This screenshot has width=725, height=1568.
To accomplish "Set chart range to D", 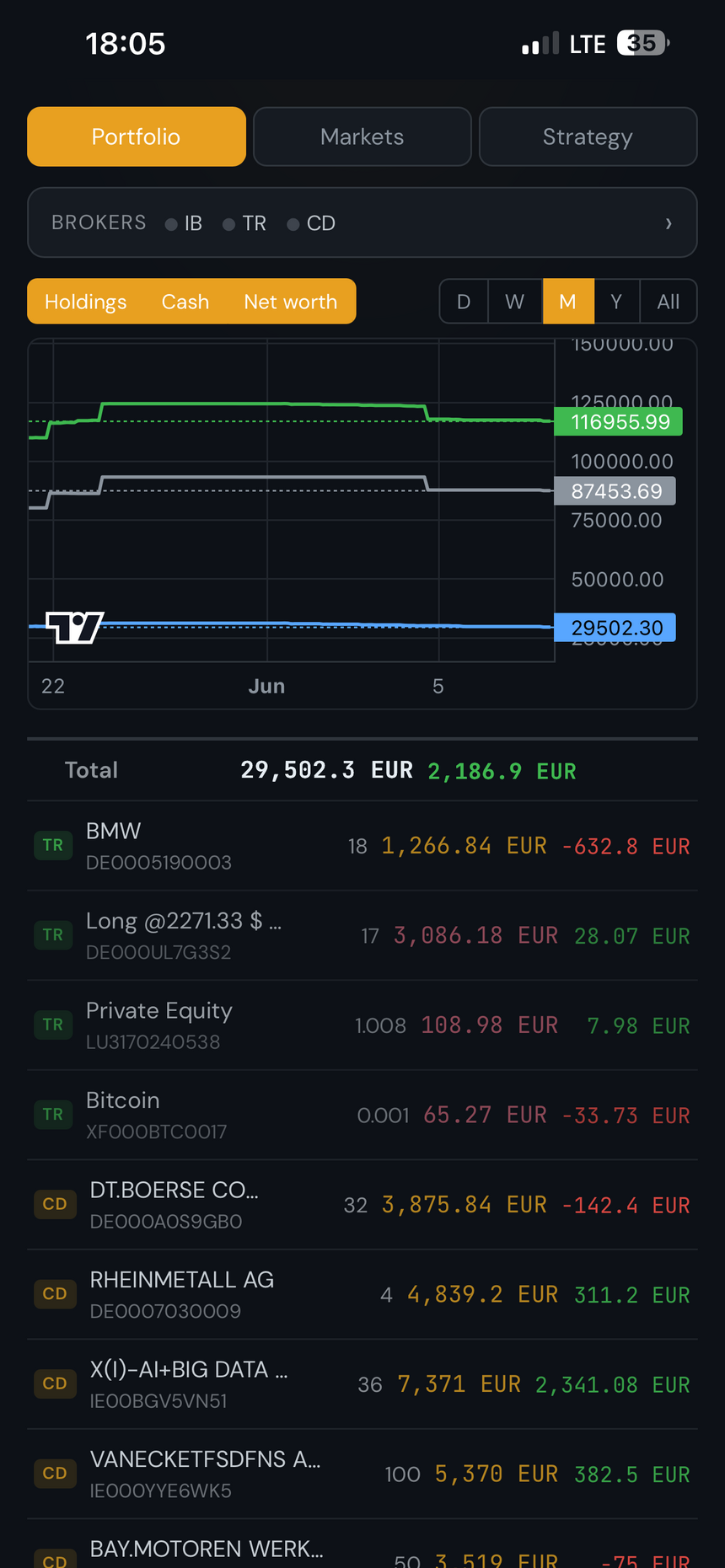I will click(x=464, y=302).
